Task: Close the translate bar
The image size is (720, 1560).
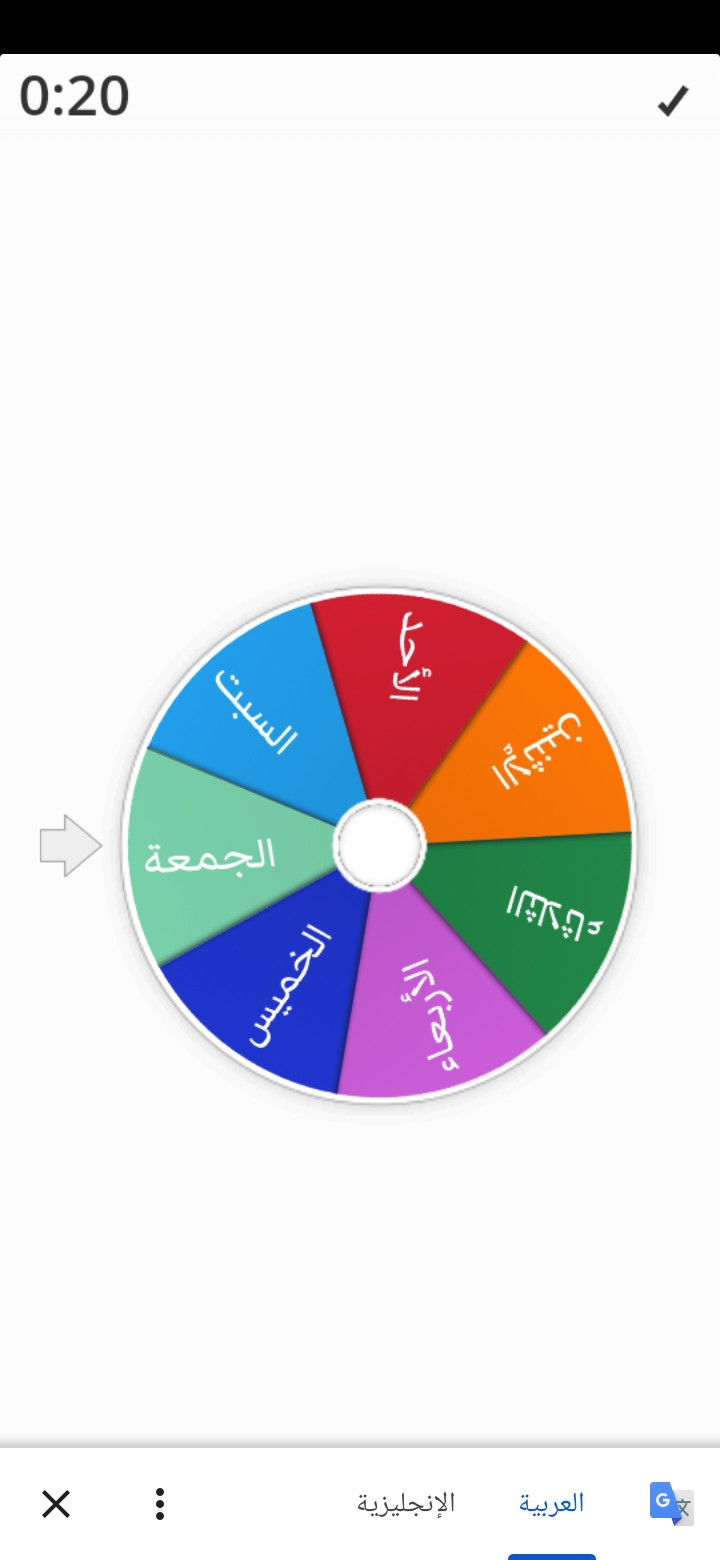Action: coord(56,1503)
